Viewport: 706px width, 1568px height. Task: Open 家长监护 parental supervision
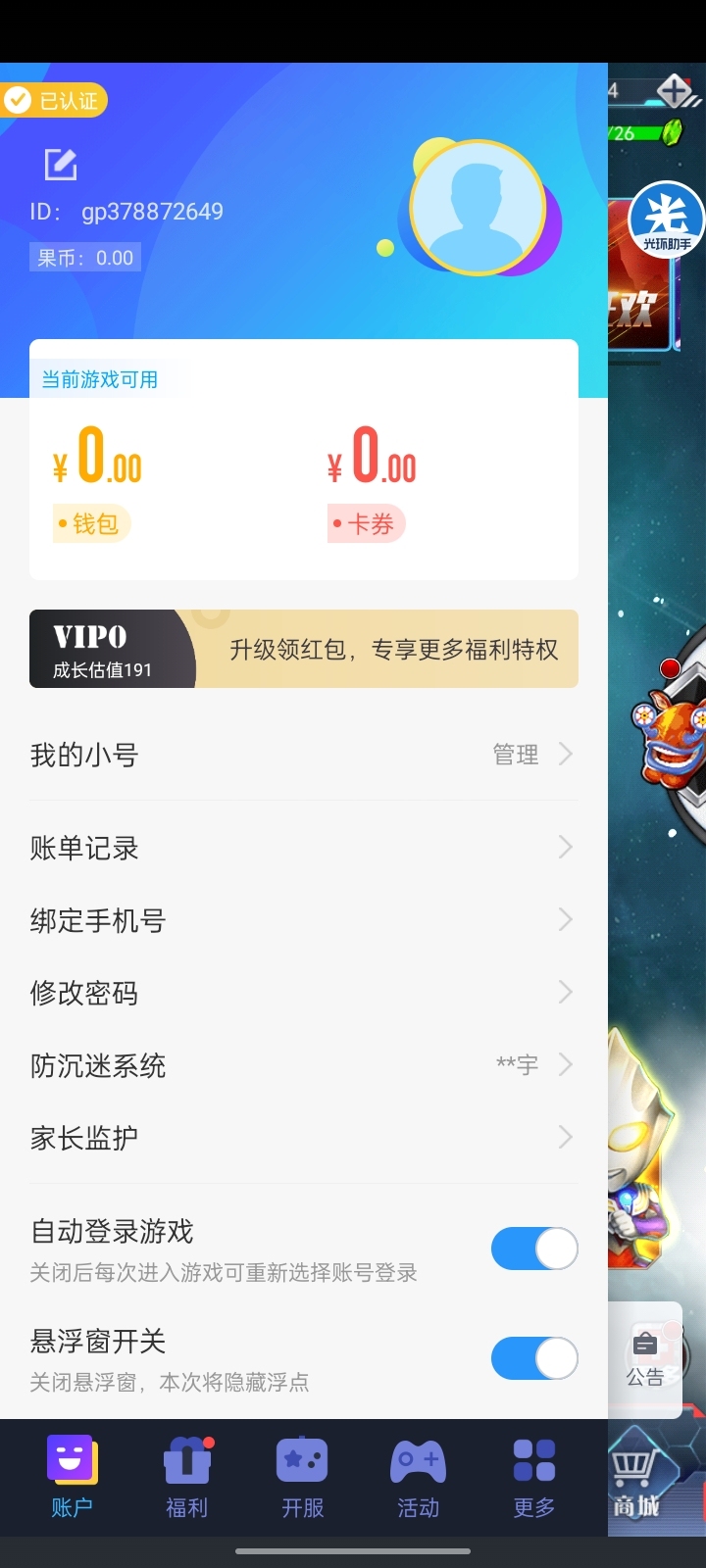click(x=304, y=1138)
